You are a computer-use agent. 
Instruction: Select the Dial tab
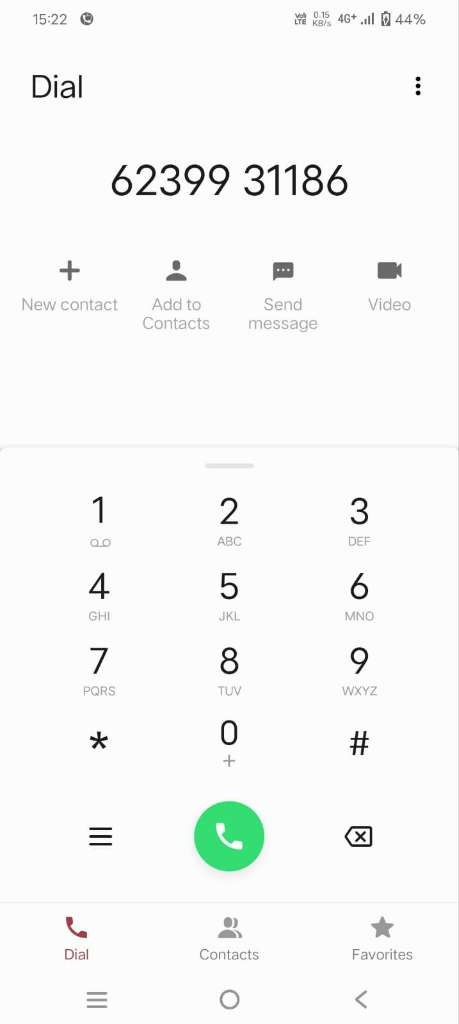[76, 939]
